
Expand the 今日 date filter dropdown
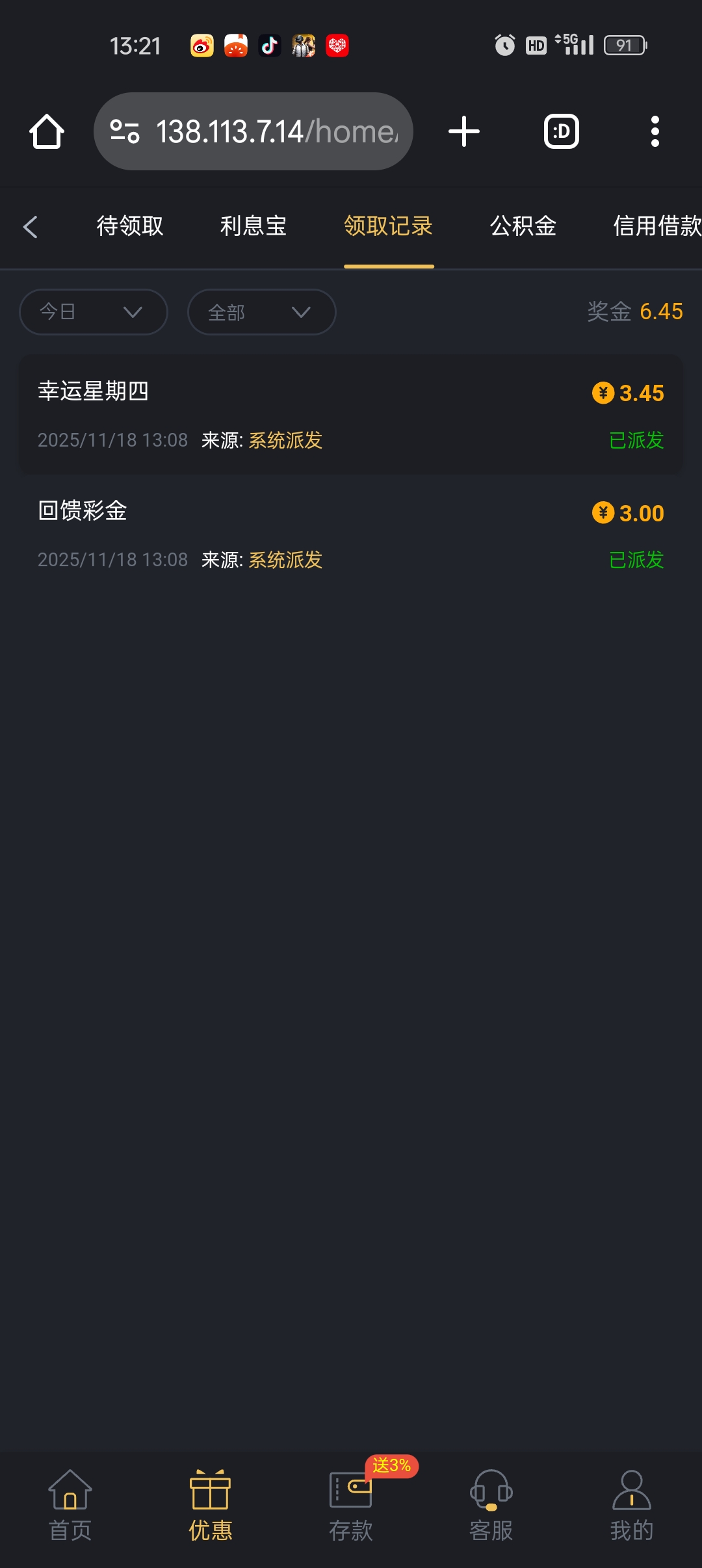tap(94, 312)
